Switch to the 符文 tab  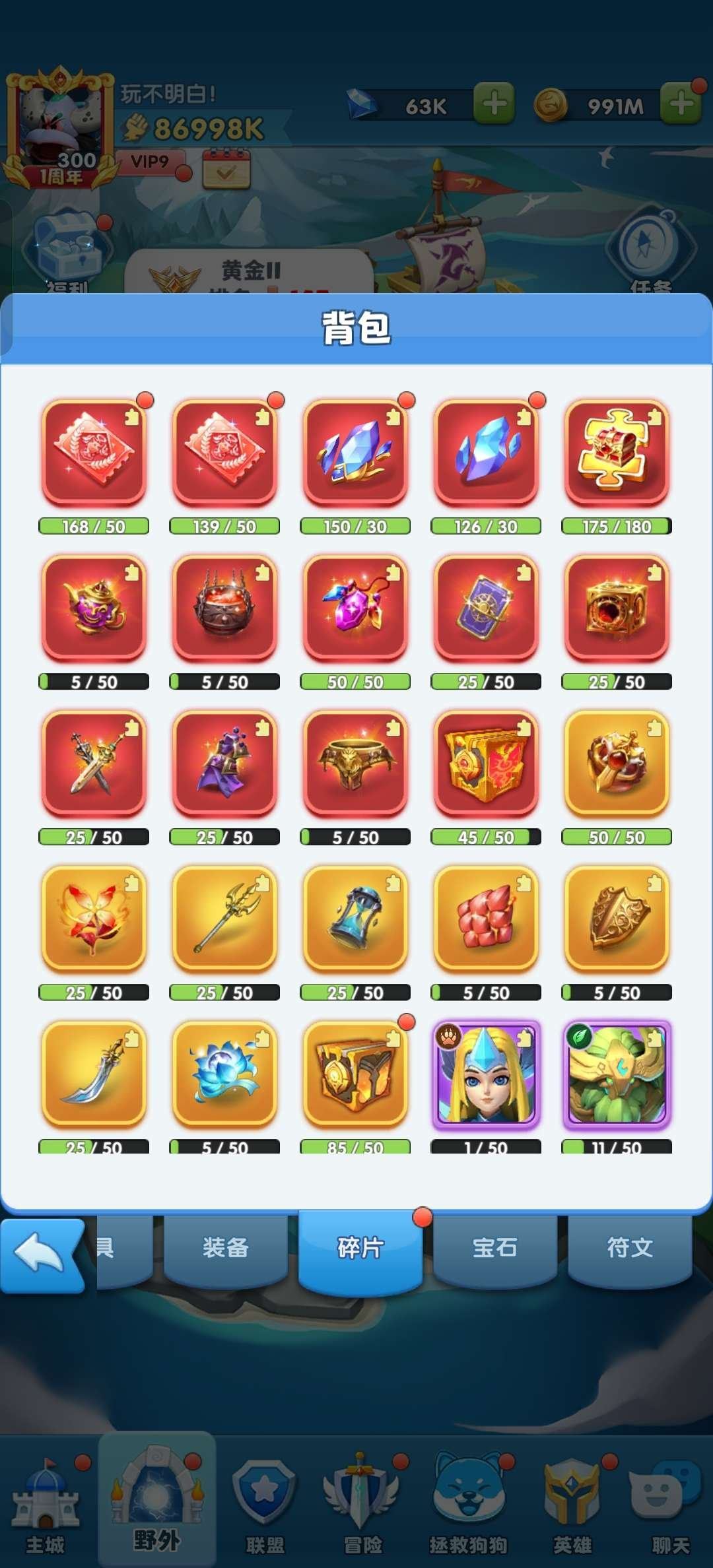630,1247
